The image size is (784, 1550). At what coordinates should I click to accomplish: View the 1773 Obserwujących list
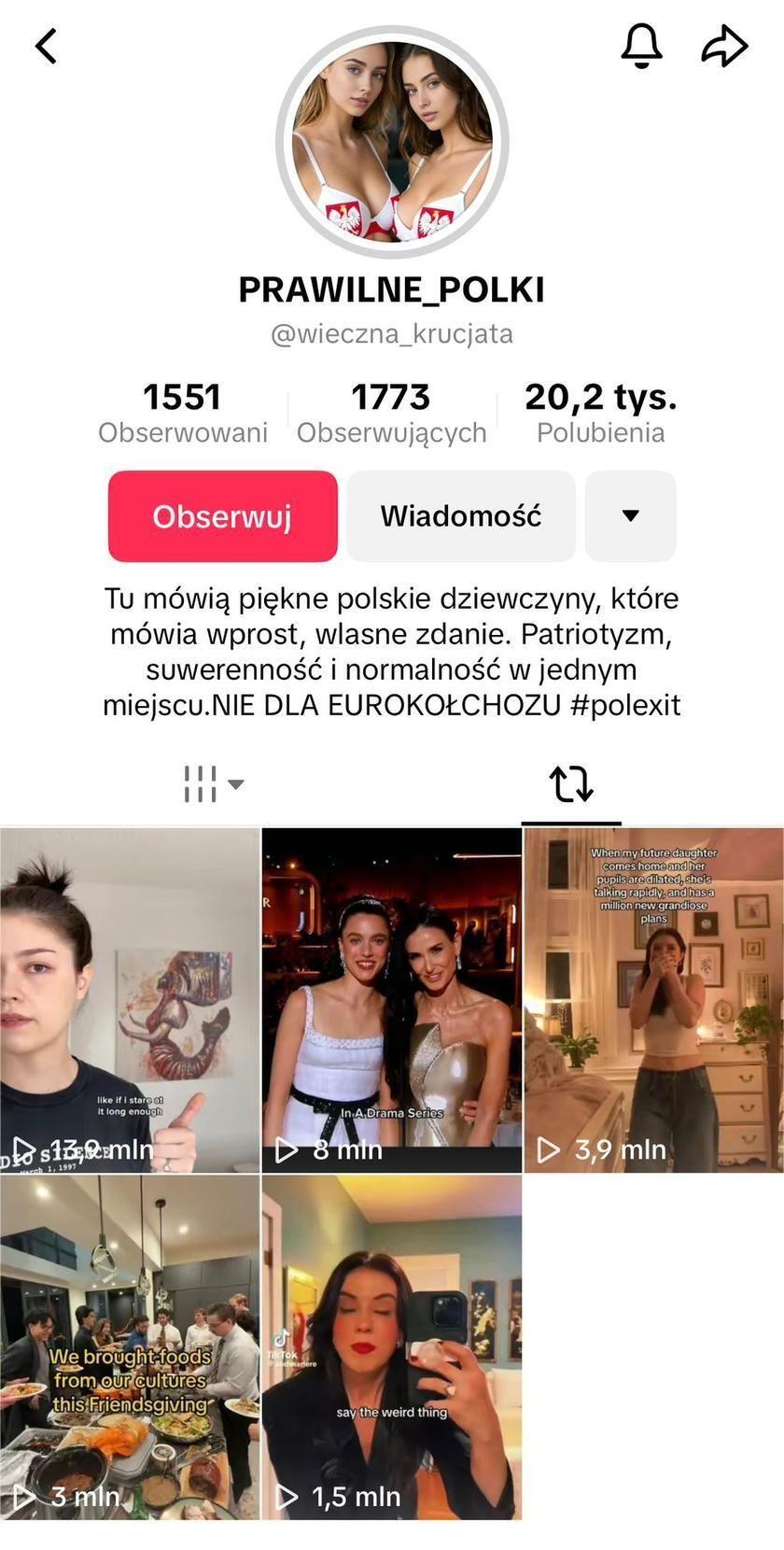tap(391, 413)
